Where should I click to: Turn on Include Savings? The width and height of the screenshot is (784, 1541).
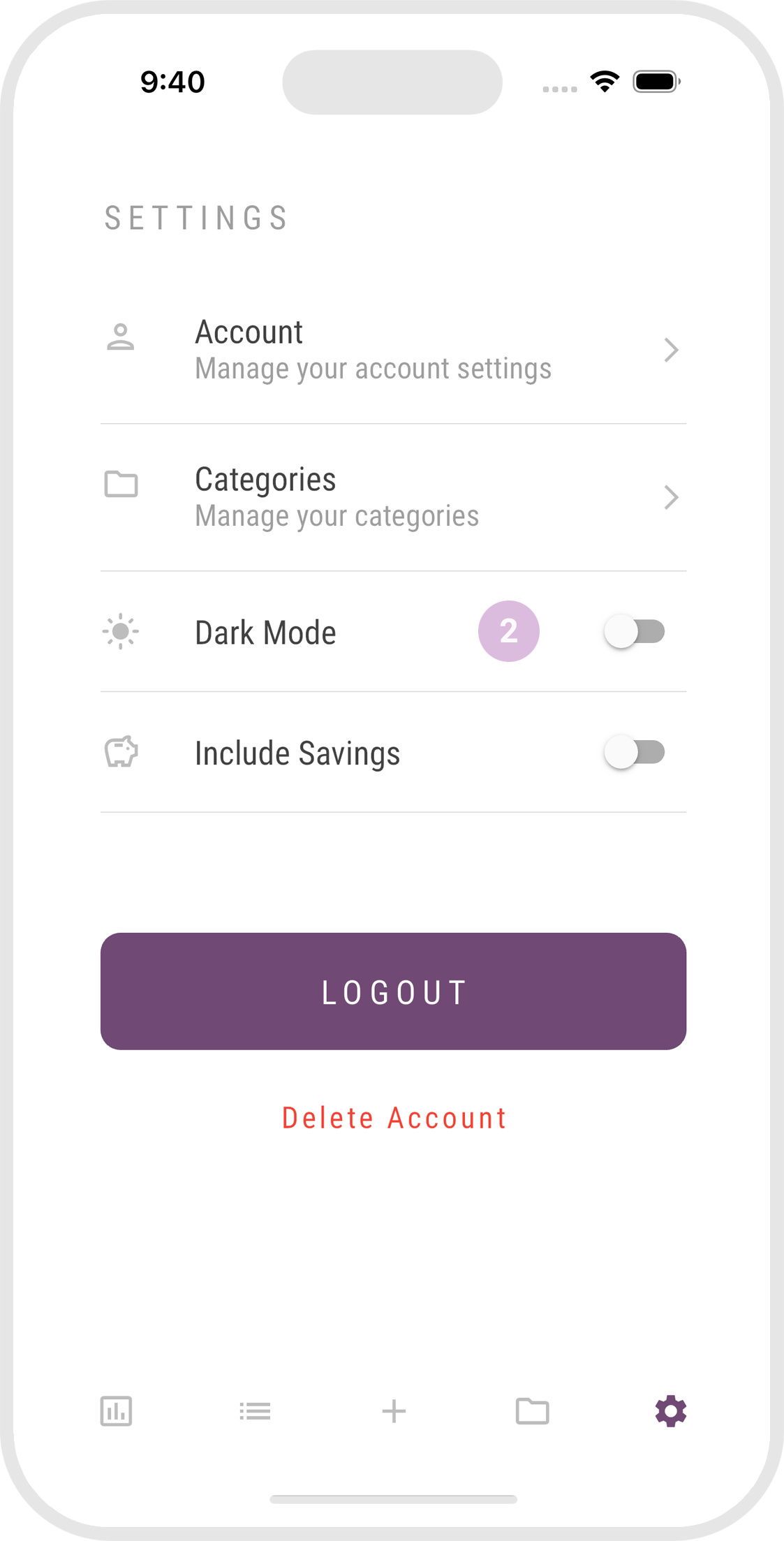coord(635,753)
